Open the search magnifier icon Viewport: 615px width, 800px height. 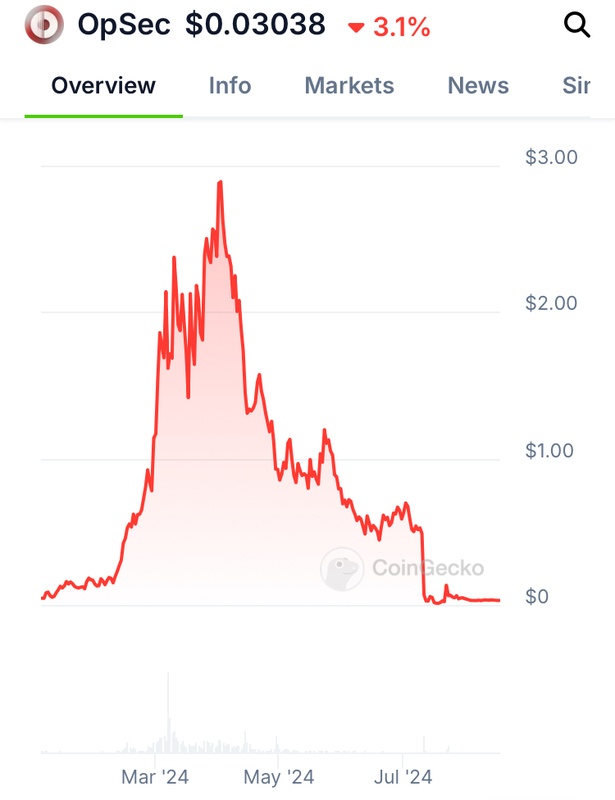point(577,26)
